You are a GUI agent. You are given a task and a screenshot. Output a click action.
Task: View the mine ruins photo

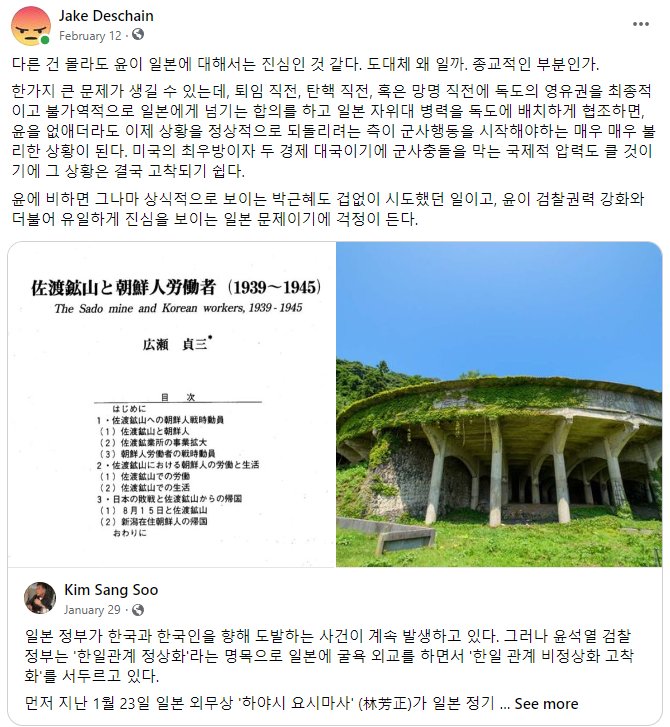pos(498,405)
